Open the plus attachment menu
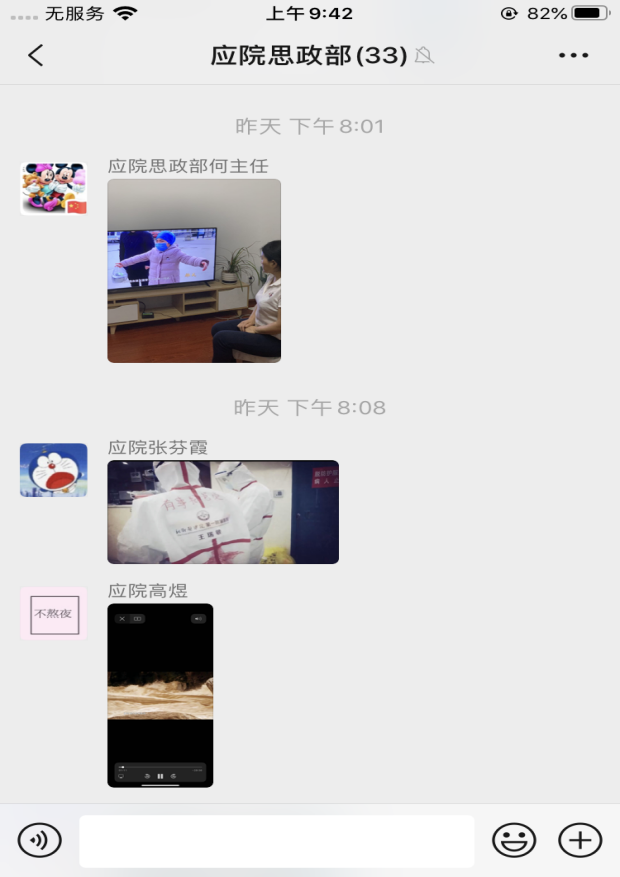 580,840
